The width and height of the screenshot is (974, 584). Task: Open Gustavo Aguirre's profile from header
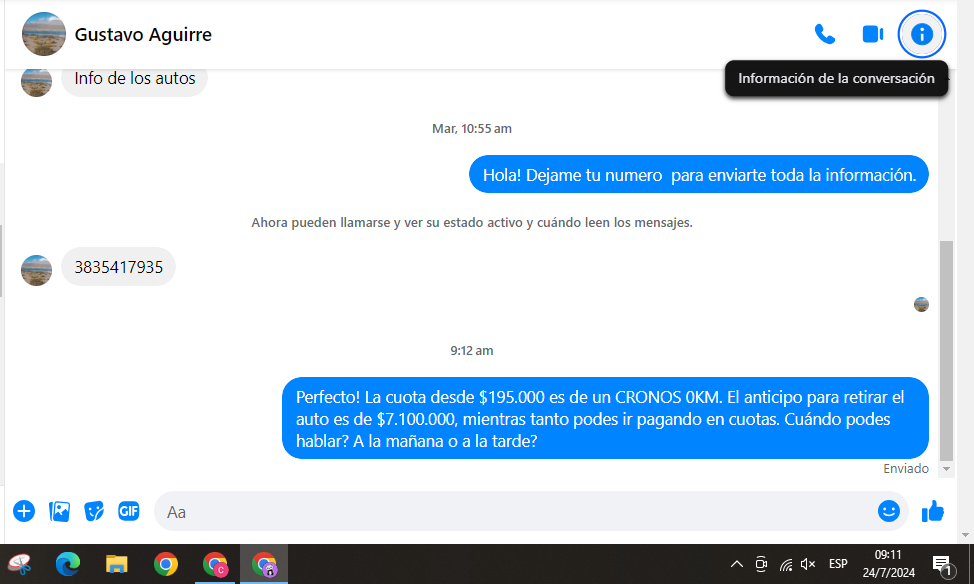coord(142,35)
